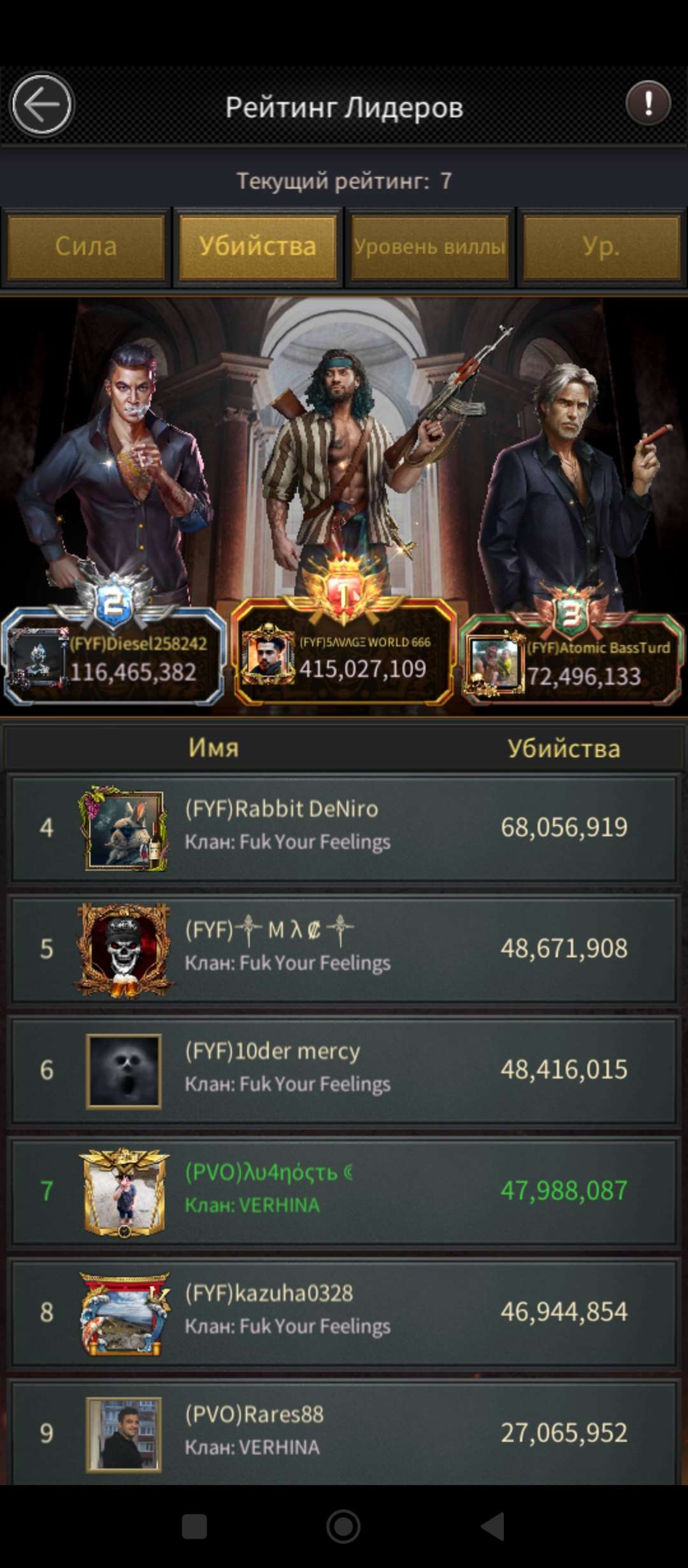
Task: Select the Убийства tab
Action: point(257,247)
